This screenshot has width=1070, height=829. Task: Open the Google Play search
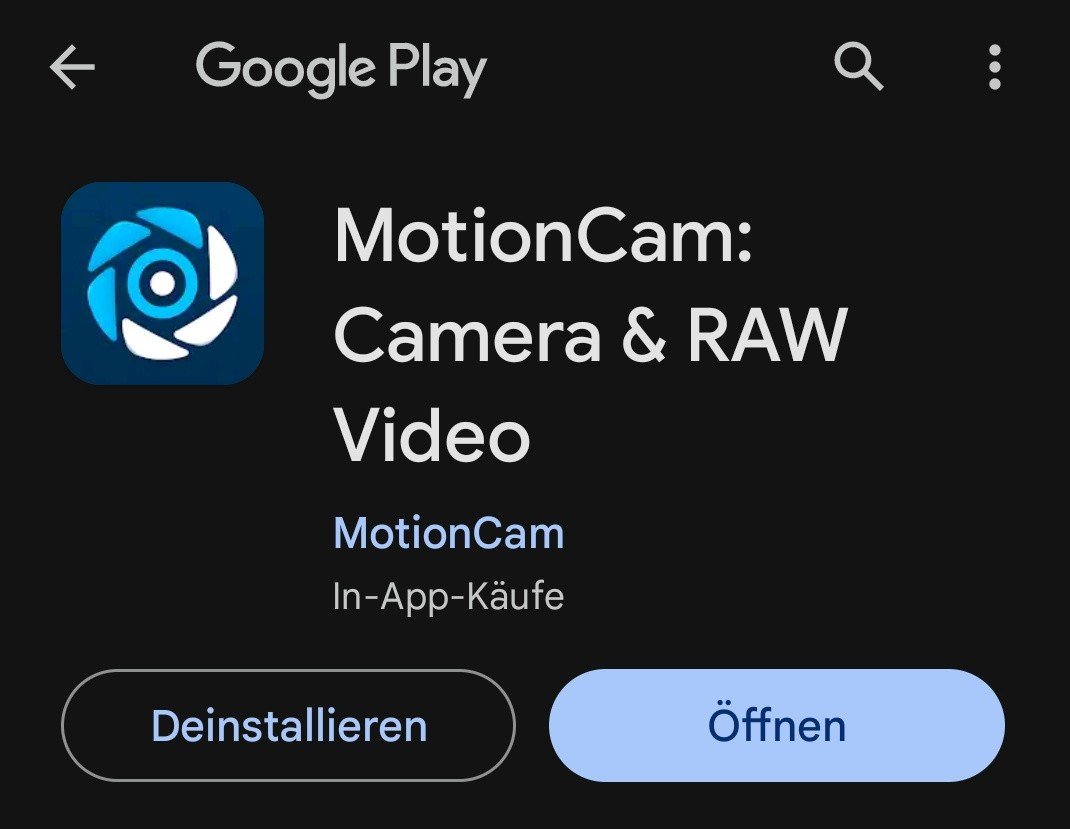click(858, 68)
